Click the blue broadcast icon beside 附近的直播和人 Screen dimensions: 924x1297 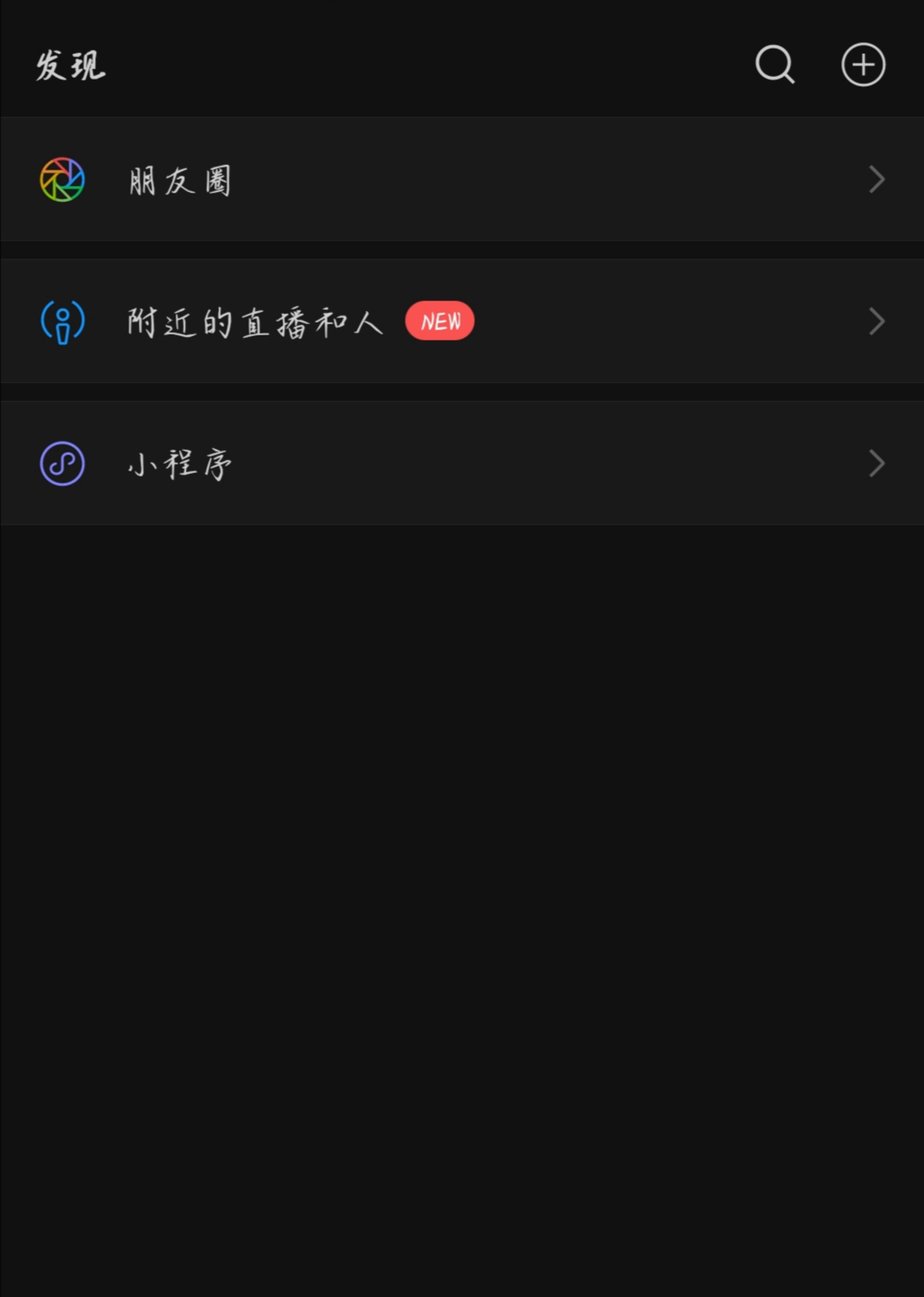point(62,321)
